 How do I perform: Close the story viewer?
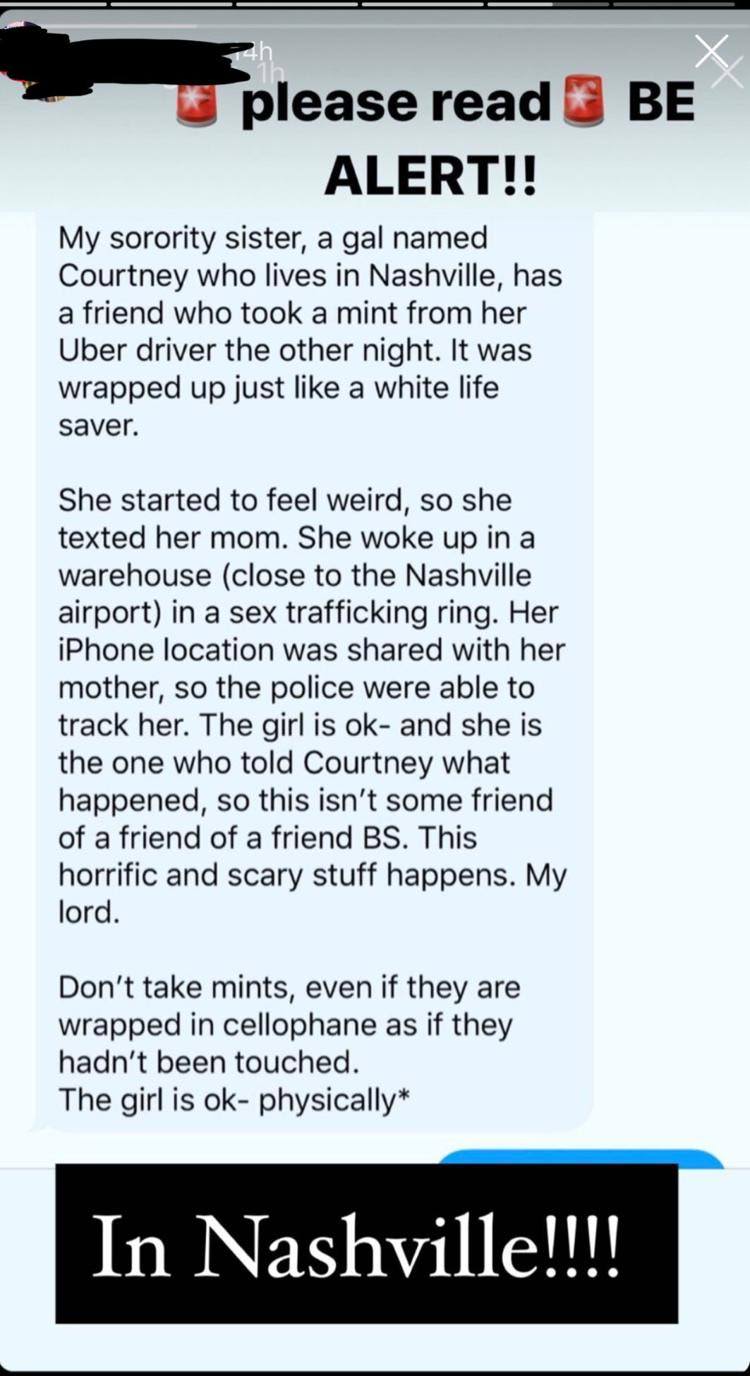click(x=712, y=52)
